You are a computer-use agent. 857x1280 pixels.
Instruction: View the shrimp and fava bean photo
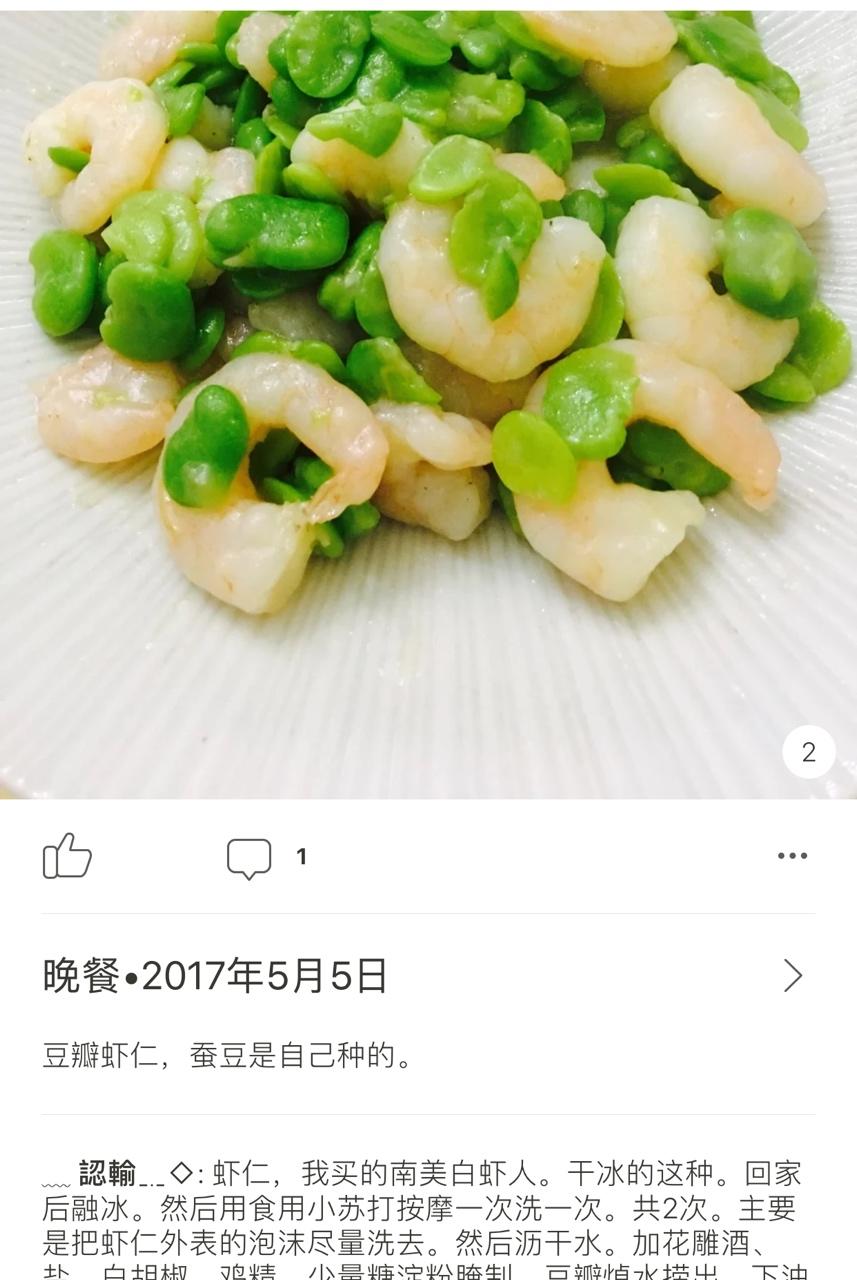coord(428,400)
